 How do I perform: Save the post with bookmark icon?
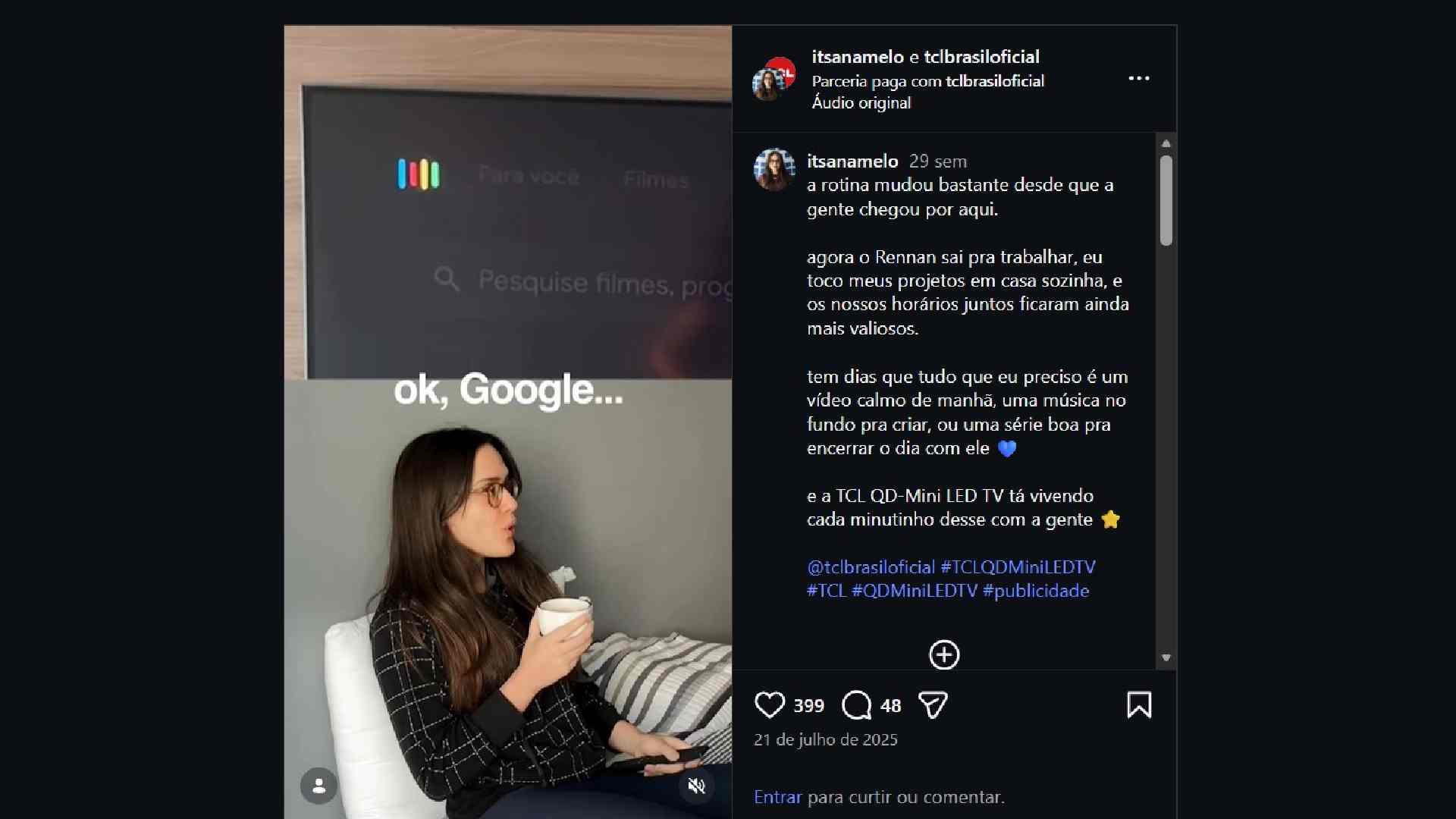(x=1138, y=705)
